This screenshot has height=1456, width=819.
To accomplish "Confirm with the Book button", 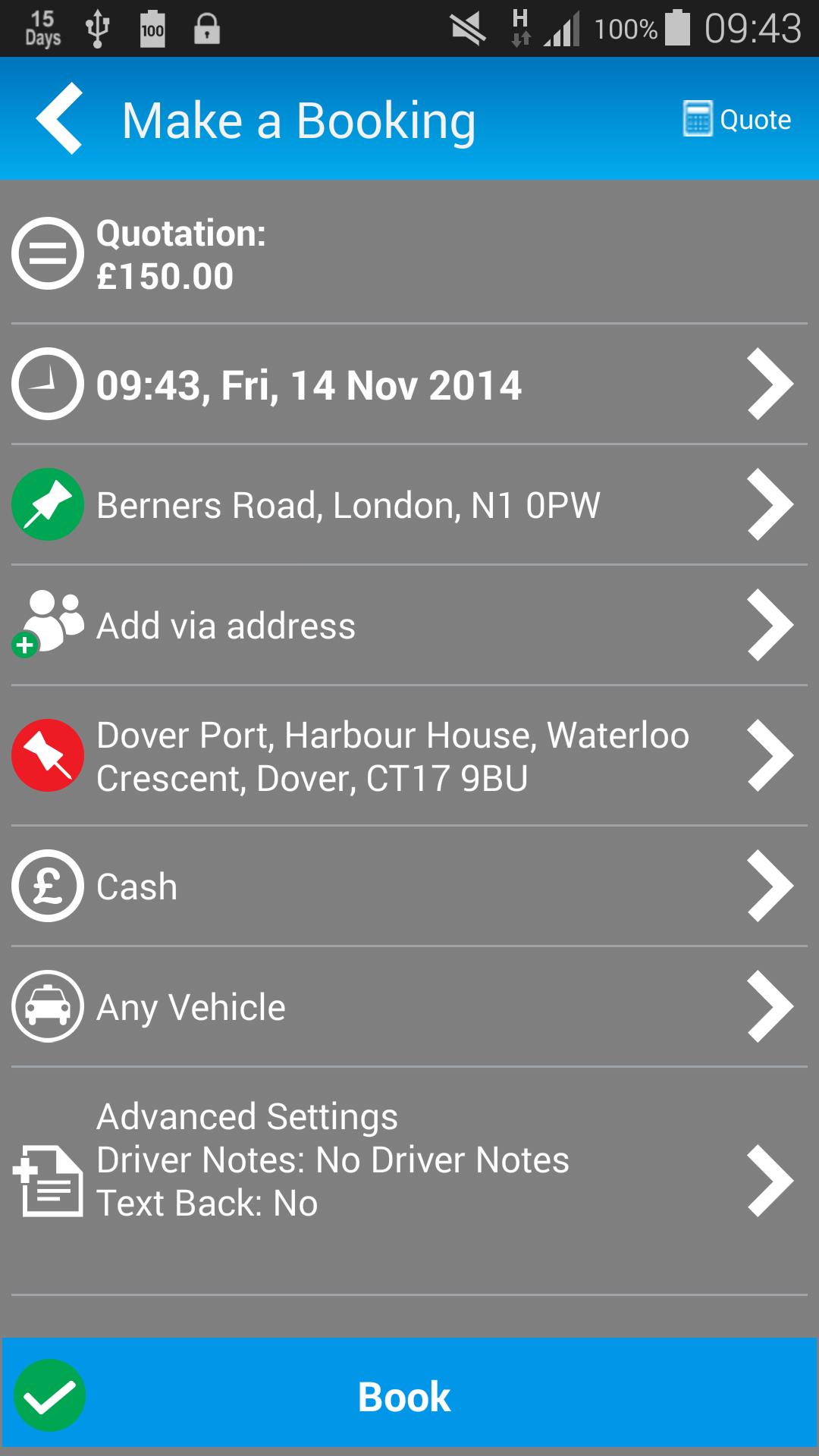I will (409, 1396).
